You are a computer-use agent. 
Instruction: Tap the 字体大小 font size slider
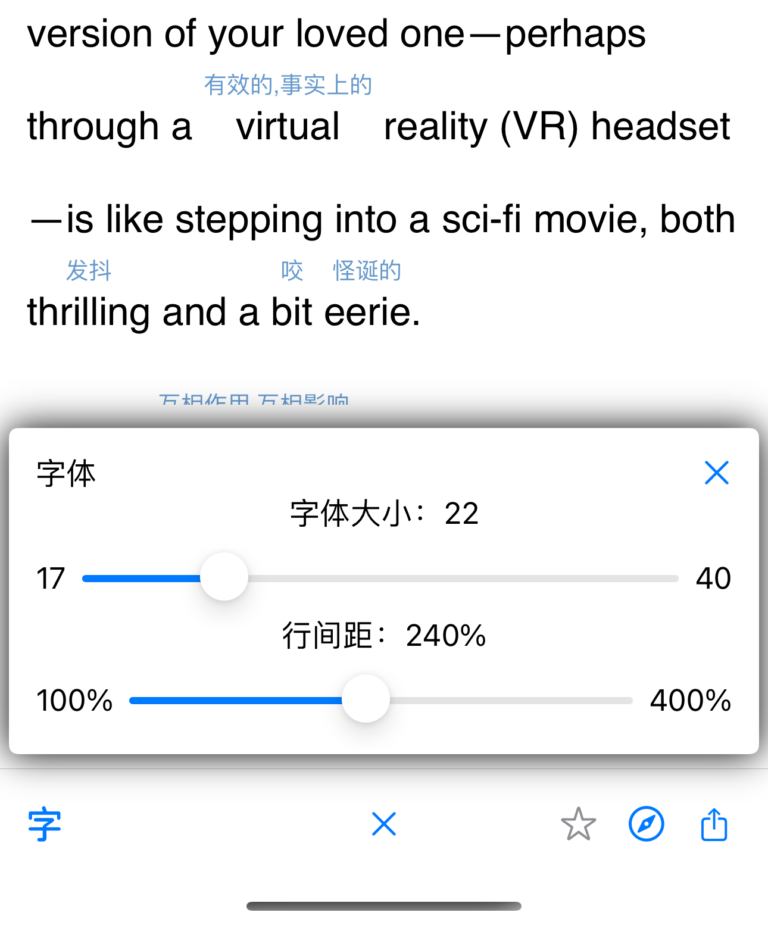tap(224, 578)
